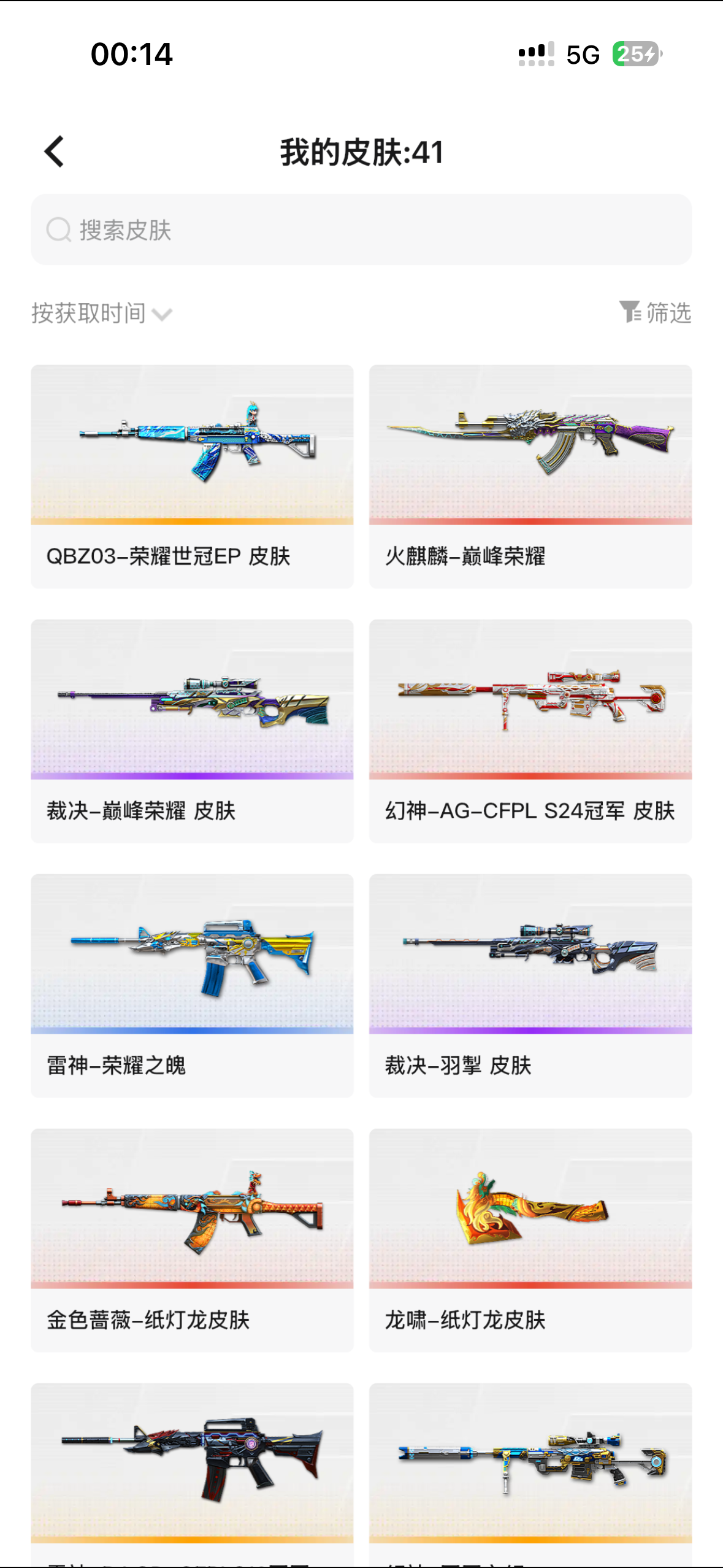Open the 筛选 filter options
Image resolution: width=723 pixels, height=1568 pixels.
coord(655,313)
